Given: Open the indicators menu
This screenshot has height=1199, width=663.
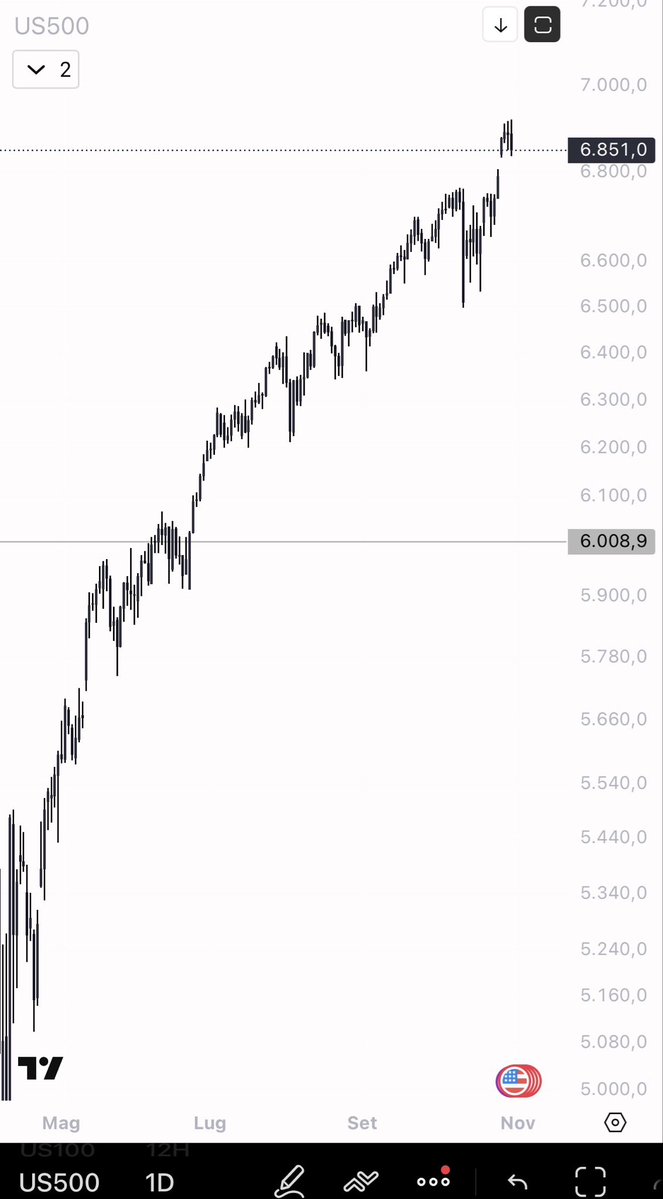Looking at the screenshot, I should pos(361,1181).
